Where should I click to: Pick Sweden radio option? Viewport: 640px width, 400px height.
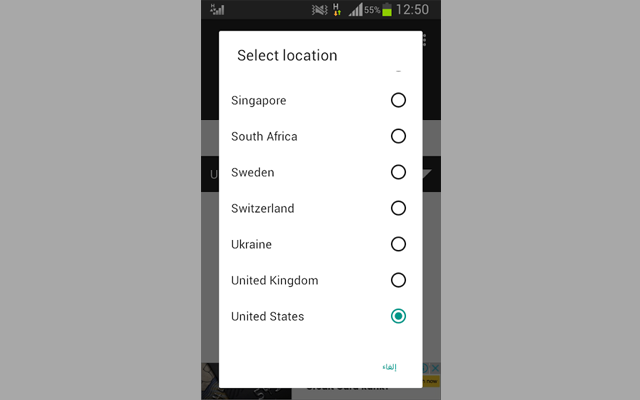(x=398, y=172)
